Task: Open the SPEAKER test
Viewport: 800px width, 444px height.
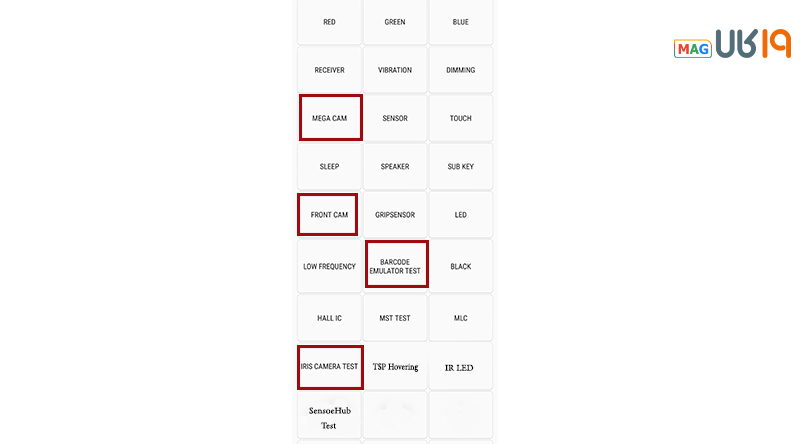Action: point(395,167)
